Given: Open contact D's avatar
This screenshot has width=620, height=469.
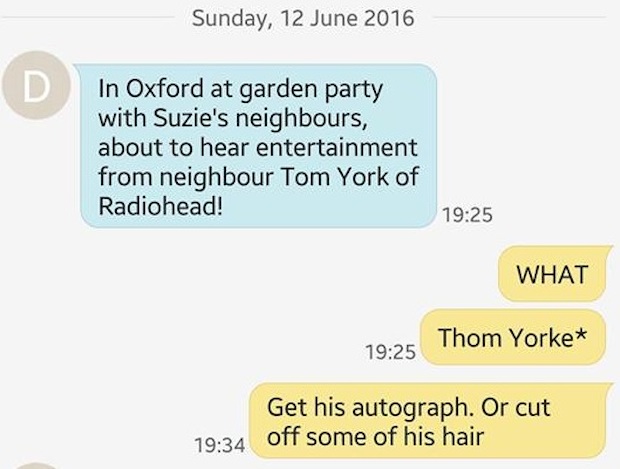Looking at the screenshot, I should [x=35, y=87].
